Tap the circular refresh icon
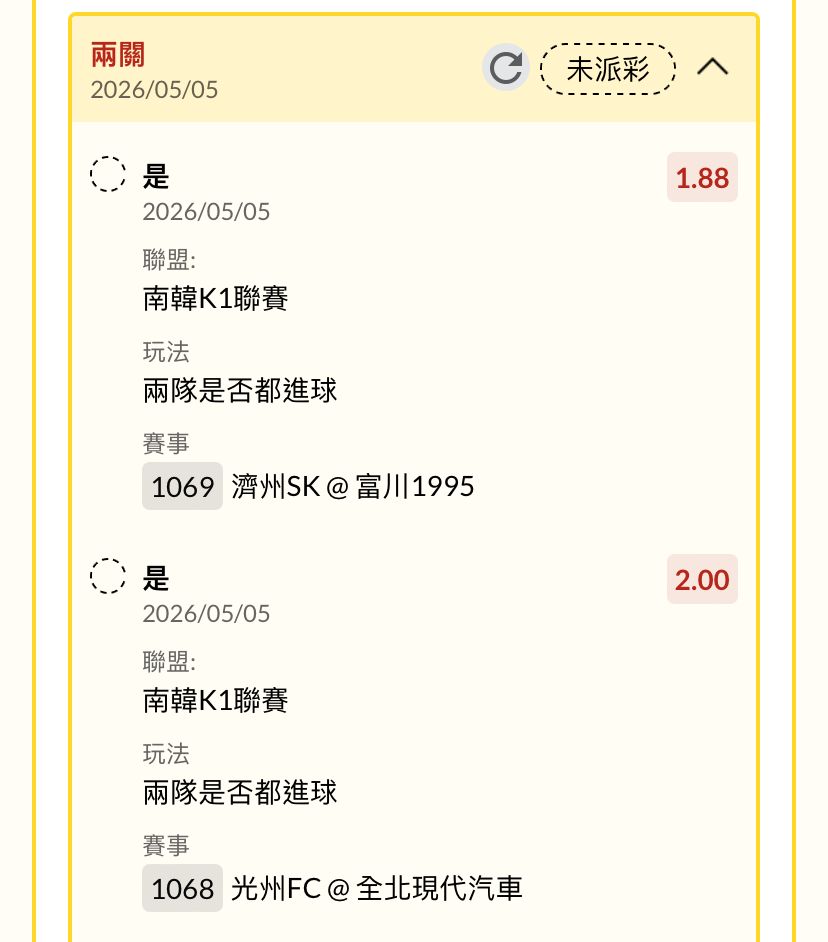Screen dimensions: 828x942 pos(505,67)
